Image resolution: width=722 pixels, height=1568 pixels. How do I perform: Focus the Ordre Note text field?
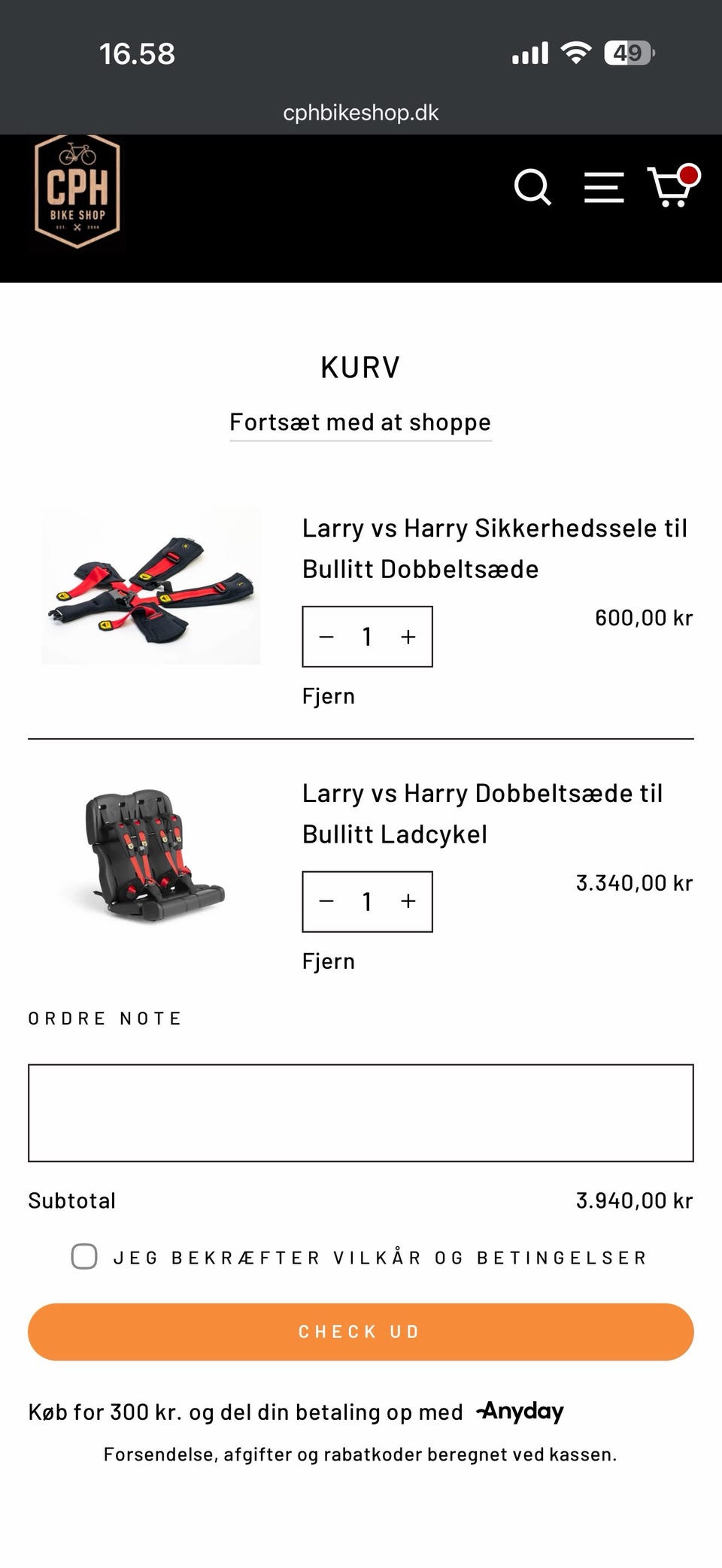pyautogui.click(x=361, y=1113)
